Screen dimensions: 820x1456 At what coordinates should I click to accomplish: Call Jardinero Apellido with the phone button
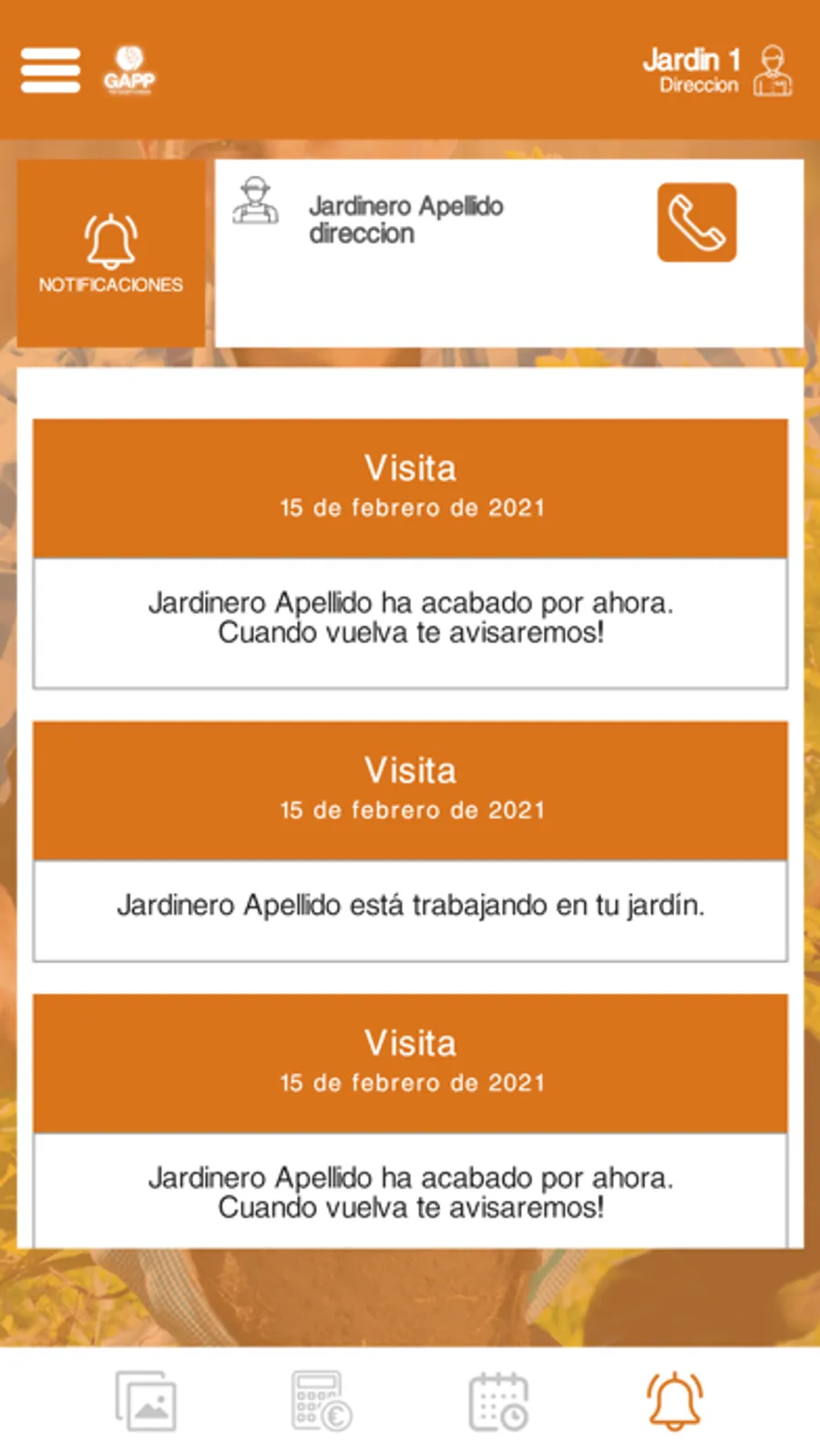pyautogui.click(x=696, y=222)
